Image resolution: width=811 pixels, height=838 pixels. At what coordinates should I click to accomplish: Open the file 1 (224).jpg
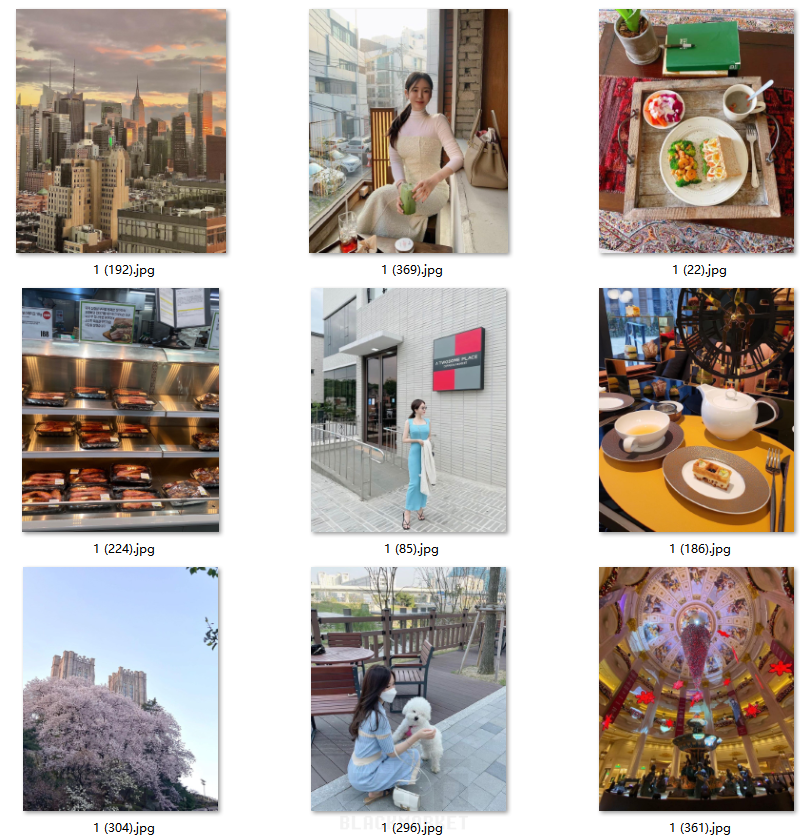[x=121, y=410]
